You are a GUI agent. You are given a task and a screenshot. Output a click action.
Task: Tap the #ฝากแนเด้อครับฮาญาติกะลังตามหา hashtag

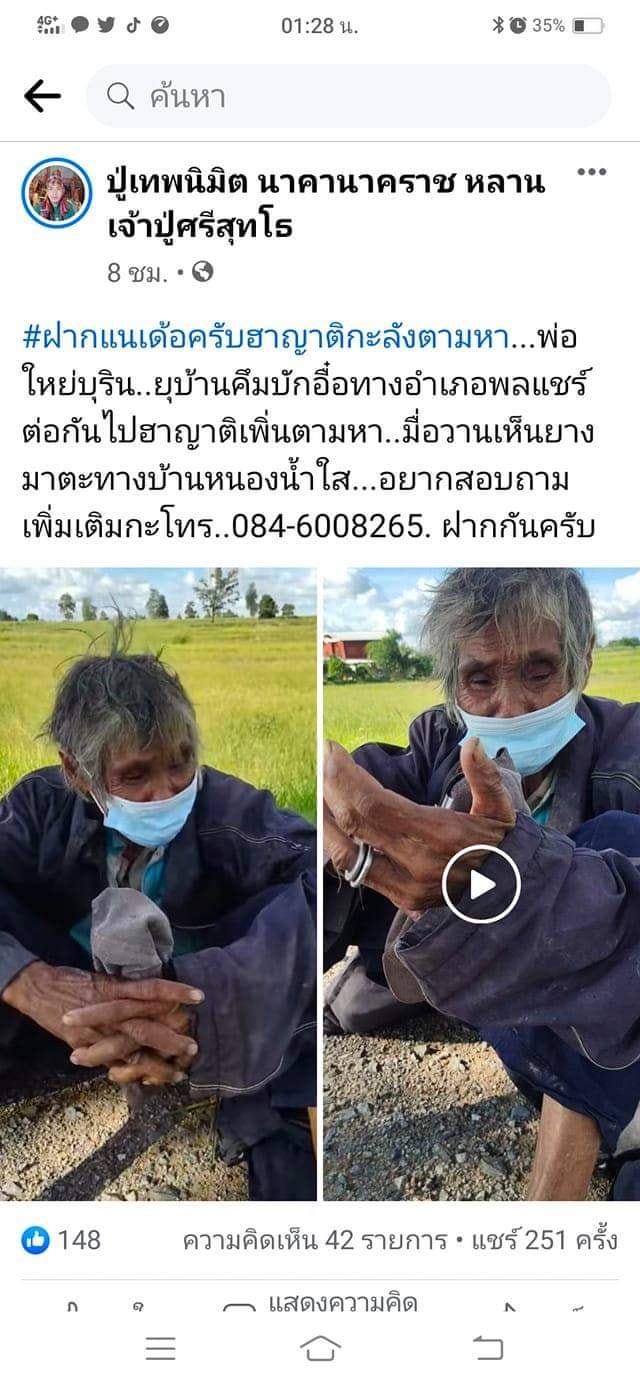click(263, 337)
